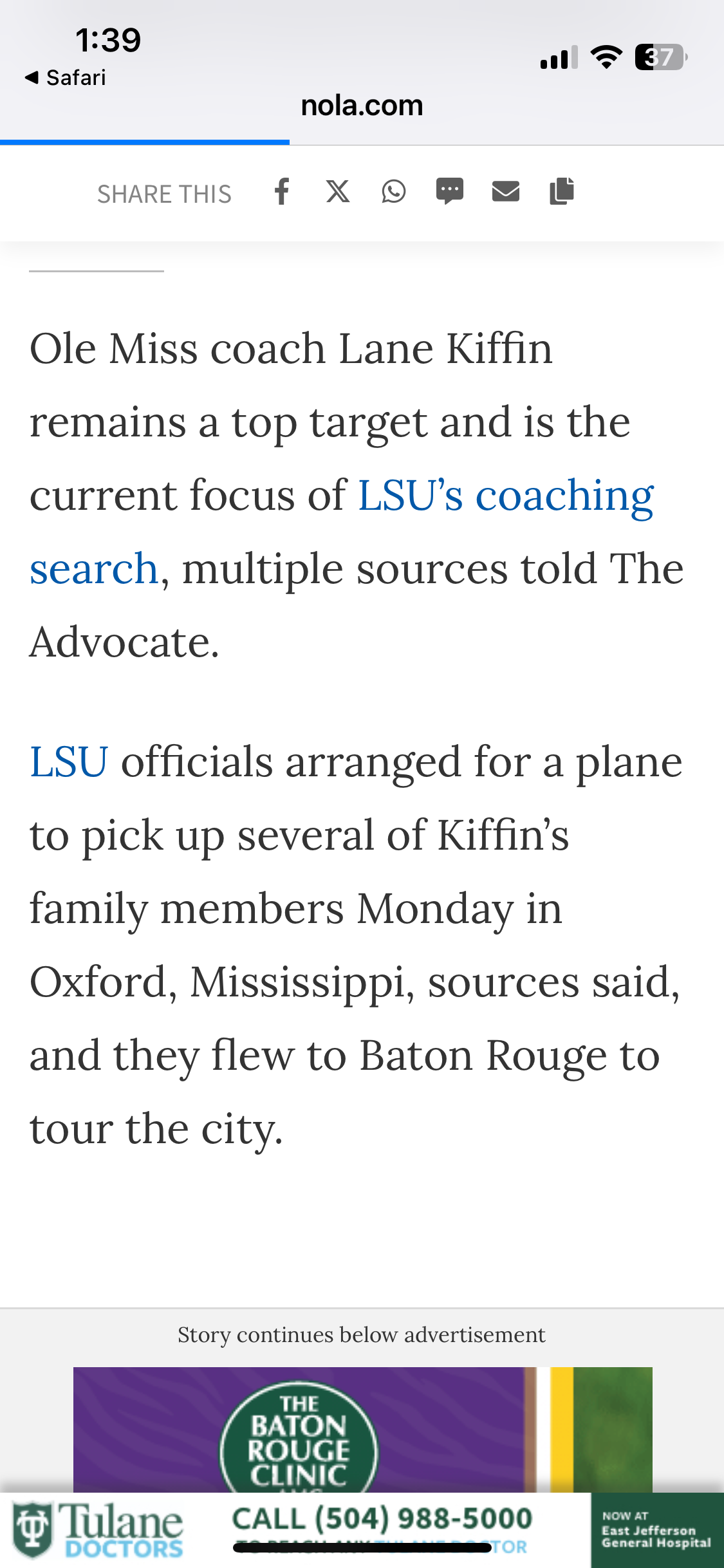Share article on Facebook
The width and height of the screenshot is (724, 1568).
282,192
